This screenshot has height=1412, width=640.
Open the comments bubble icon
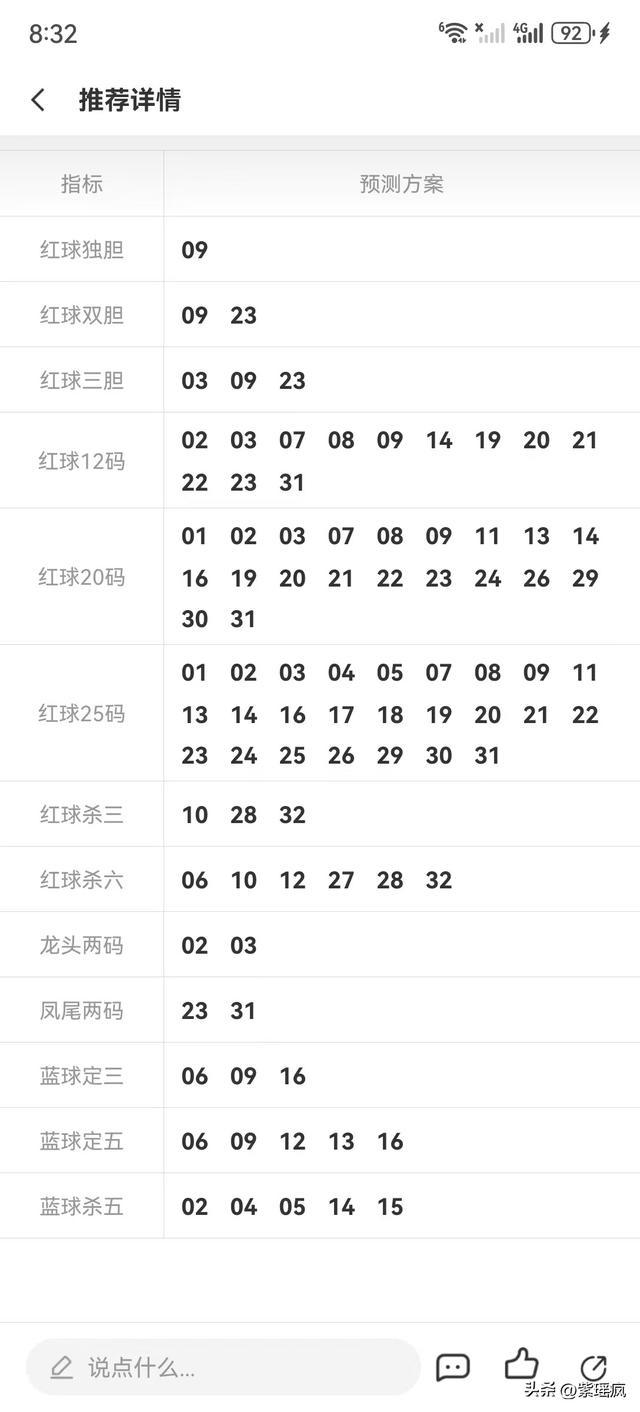[453, 1367]
